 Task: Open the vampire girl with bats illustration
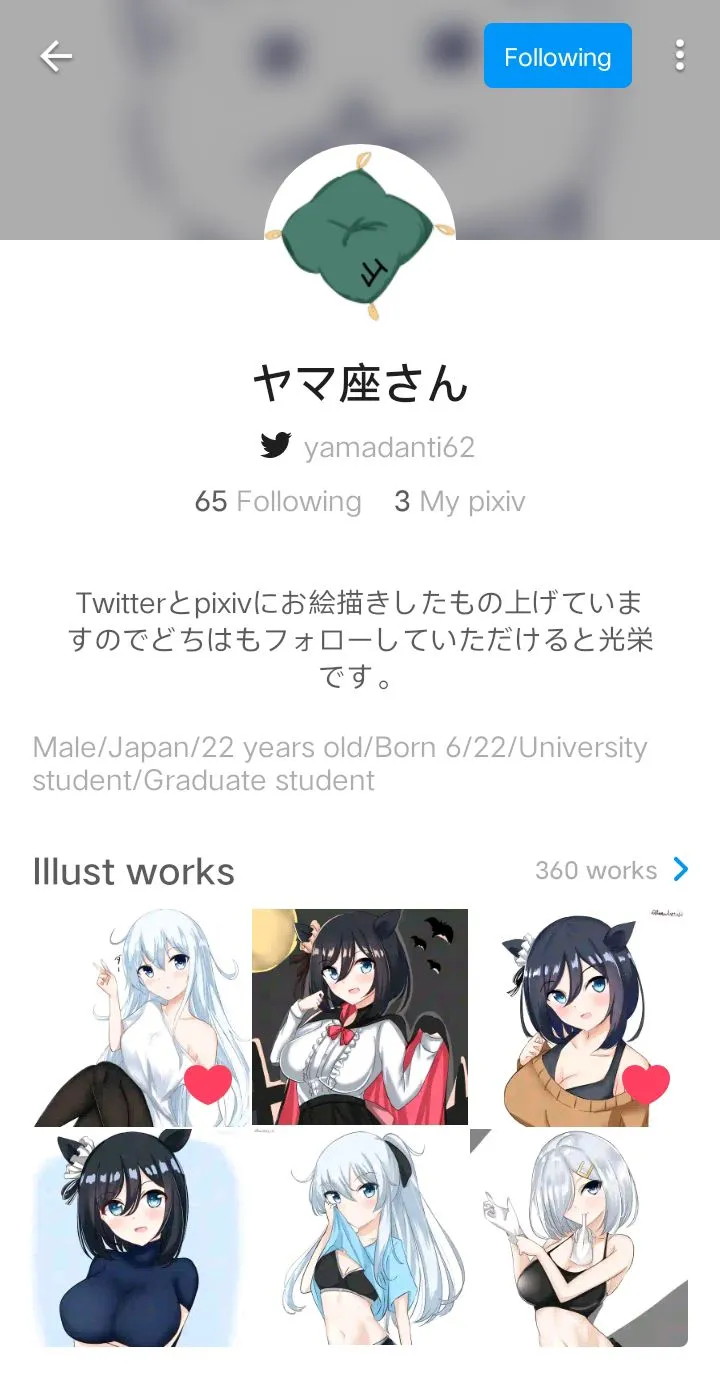click(x=360, y=1017)
